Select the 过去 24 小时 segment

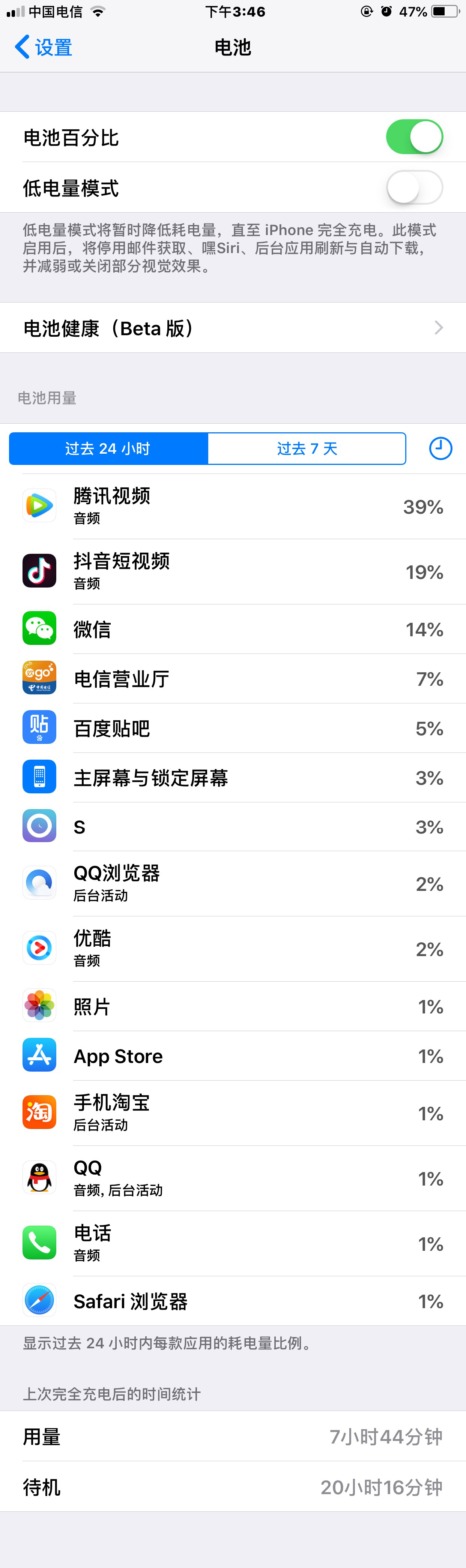pos(108,448)
